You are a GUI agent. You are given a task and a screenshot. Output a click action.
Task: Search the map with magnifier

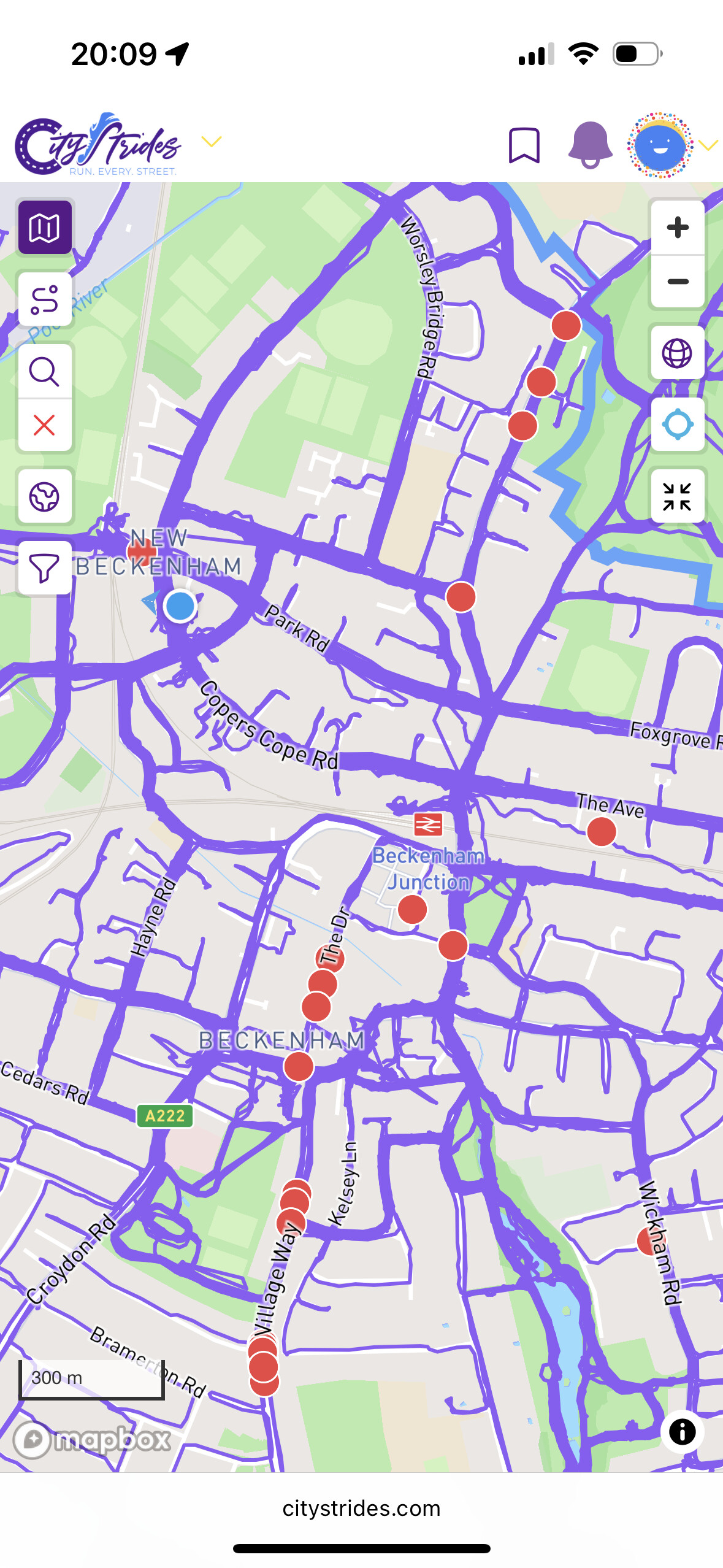[x=45, y=372]
